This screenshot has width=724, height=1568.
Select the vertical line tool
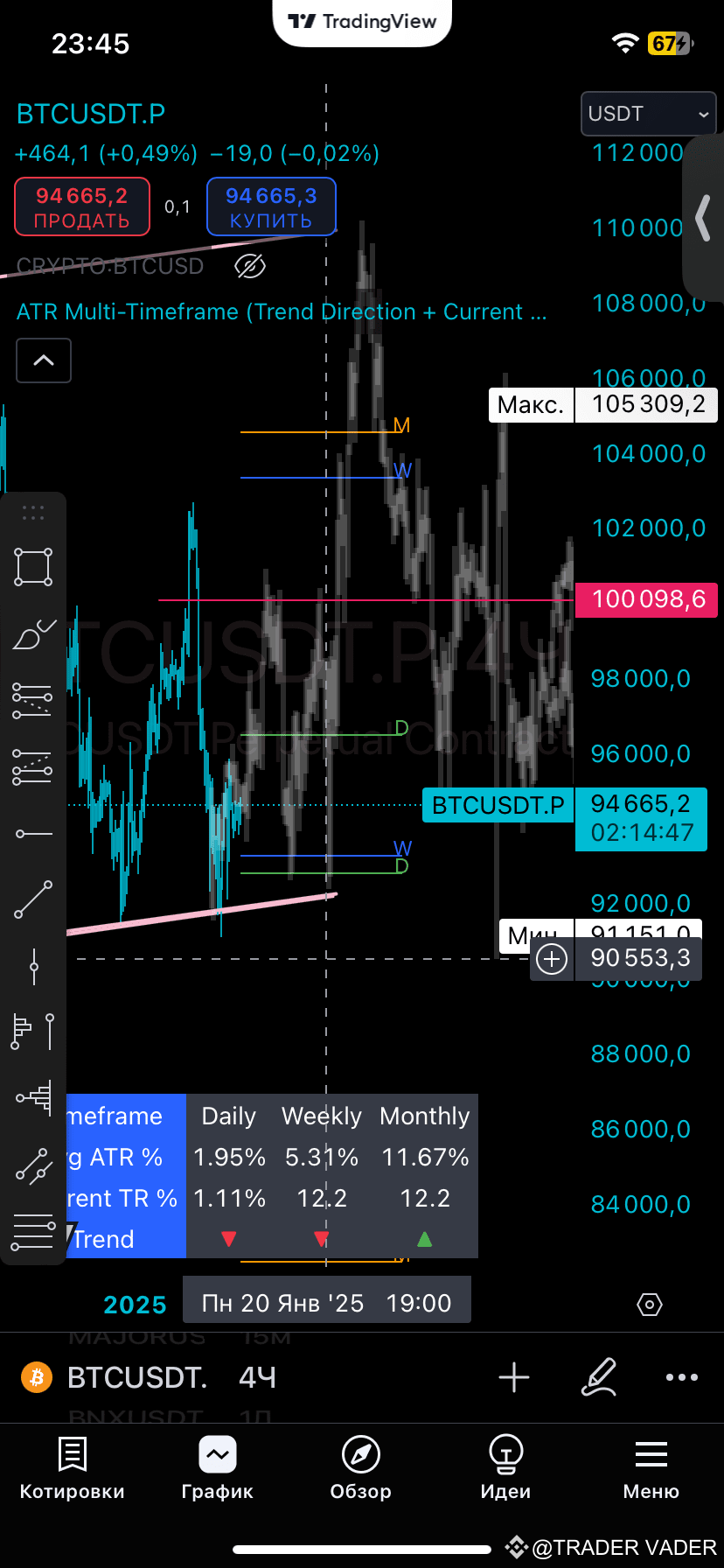(33, 966)
